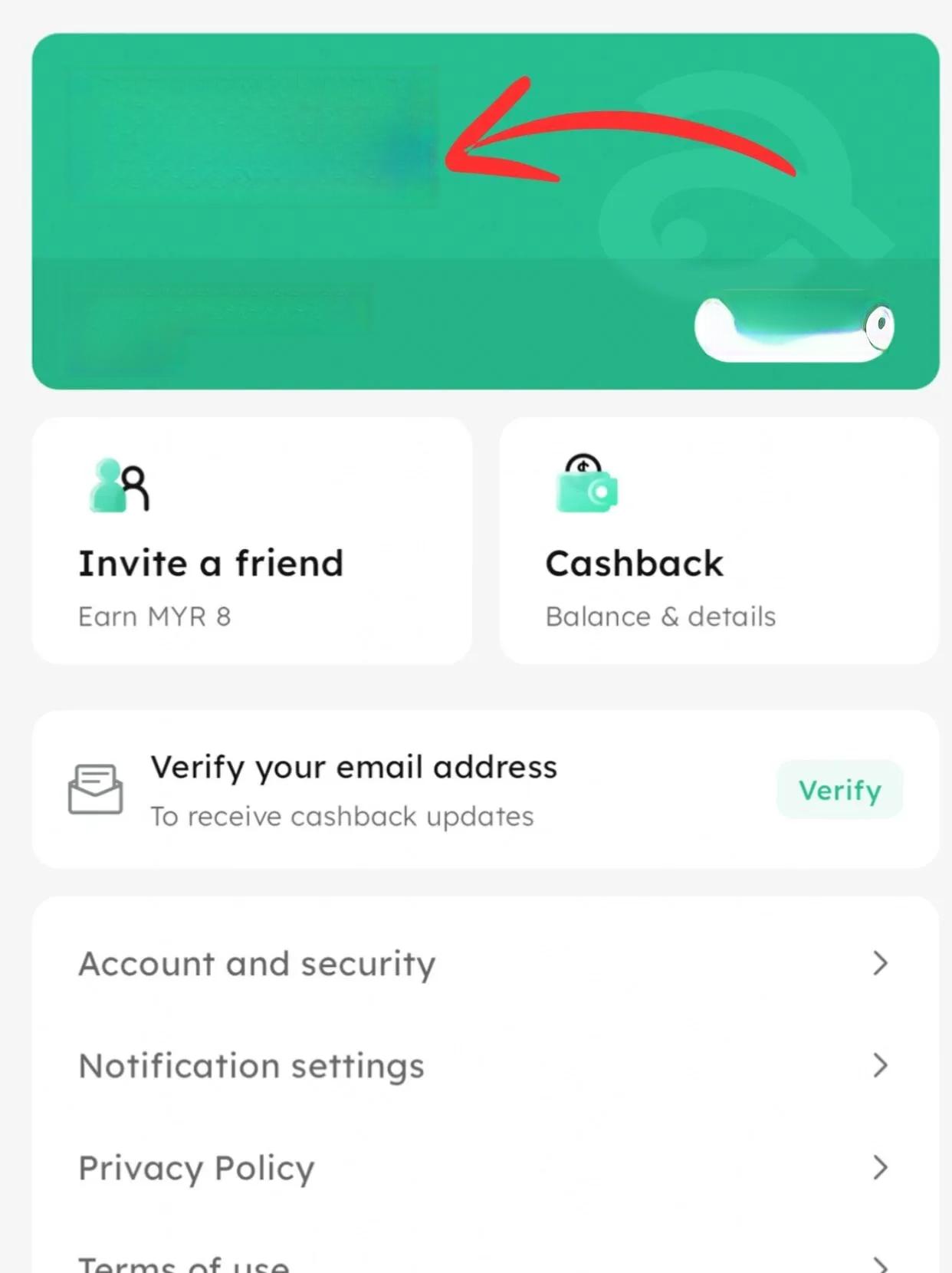This screenshot has height=1273, width=952.
Task: Open the Invite a friend card
Action: coord(251,541)
